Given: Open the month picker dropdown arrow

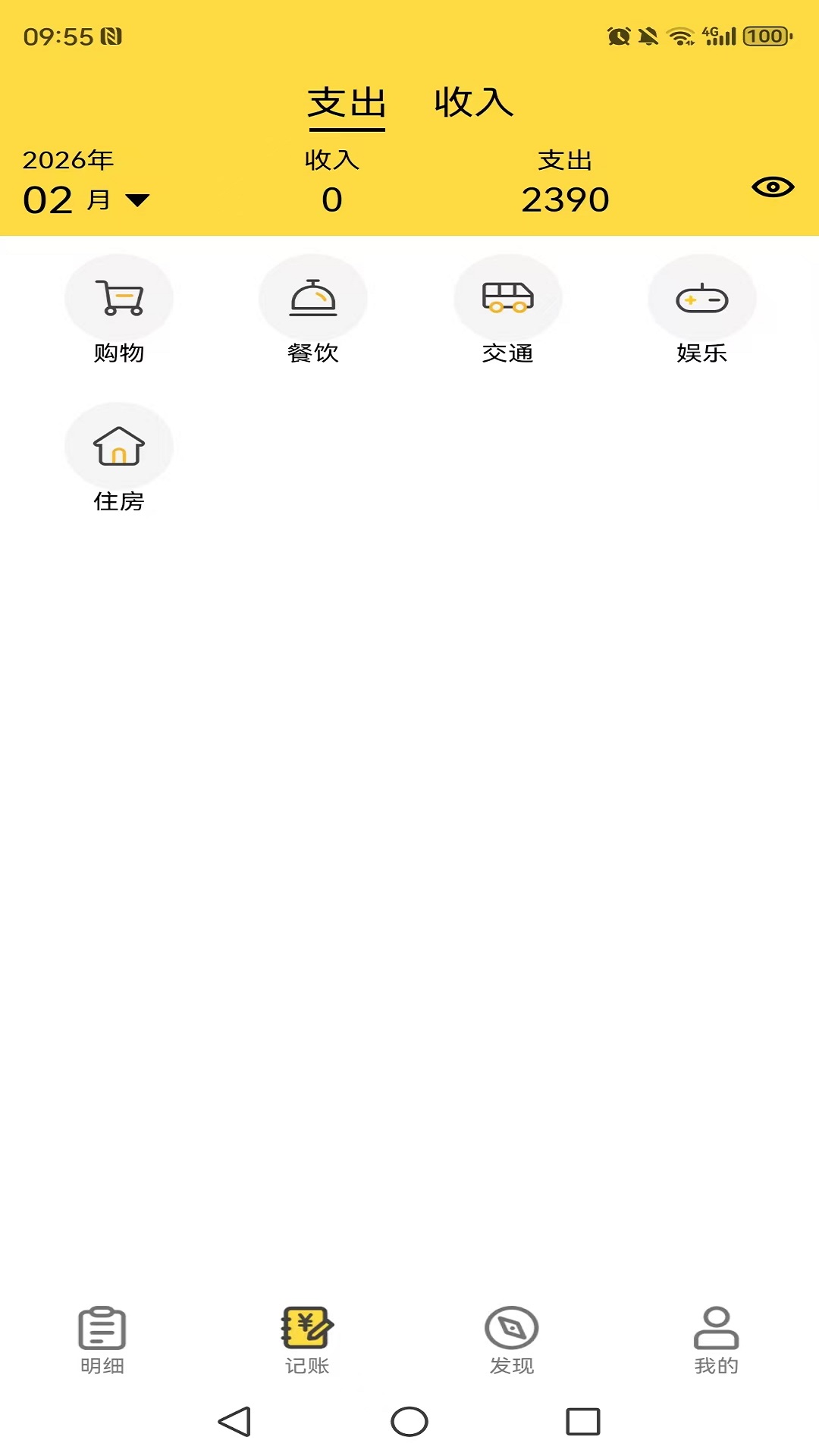Looking at the screenshot, I should coord(137,200).
